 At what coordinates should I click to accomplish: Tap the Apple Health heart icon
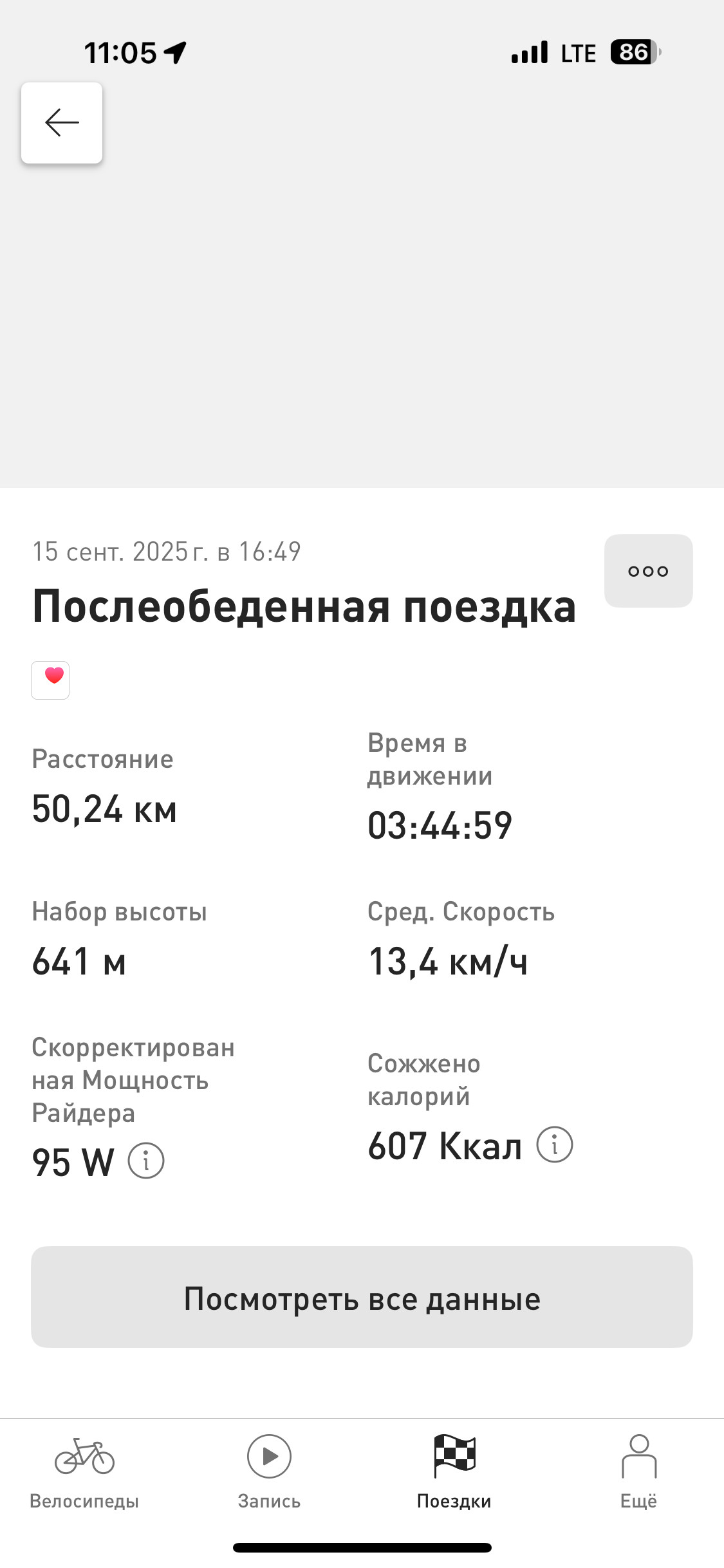coord(51,680)
